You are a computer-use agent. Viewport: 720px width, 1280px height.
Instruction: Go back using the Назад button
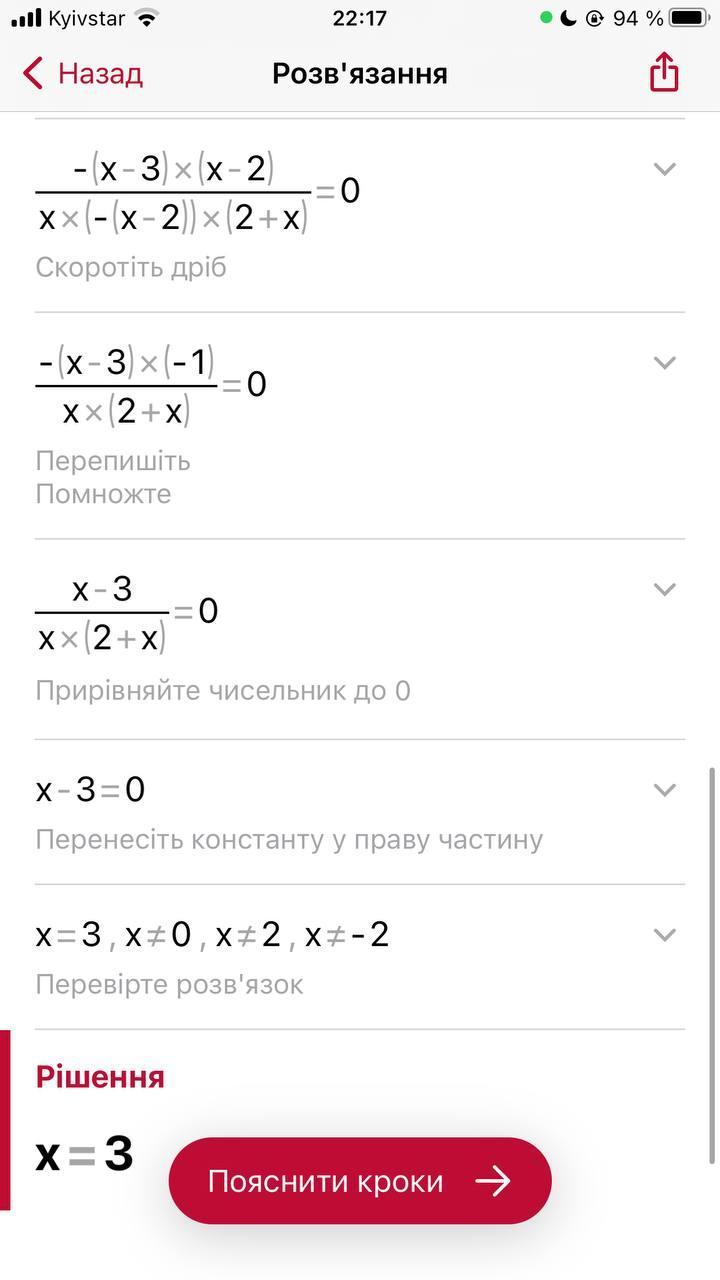coord(83,73)
